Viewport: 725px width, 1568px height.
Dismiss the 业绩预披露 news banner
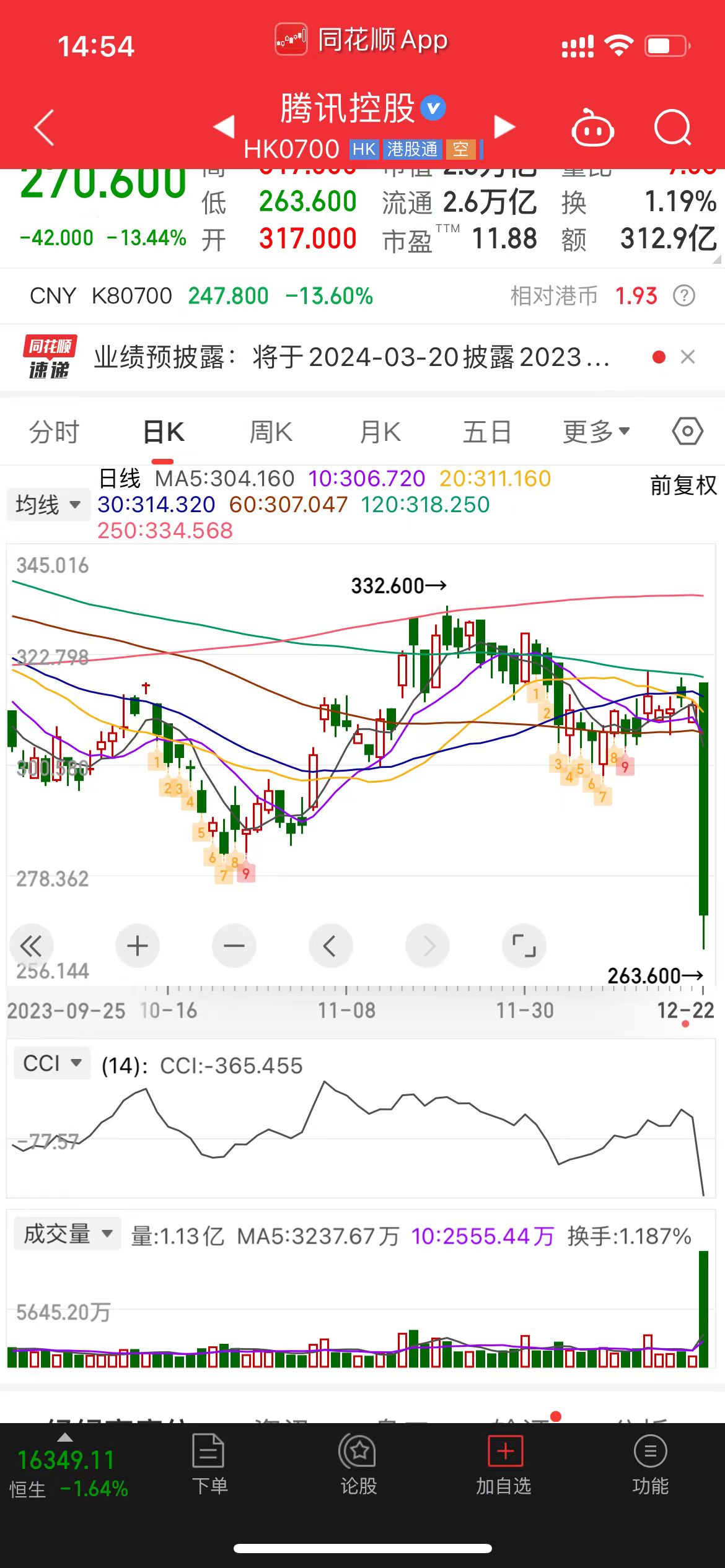687,357
